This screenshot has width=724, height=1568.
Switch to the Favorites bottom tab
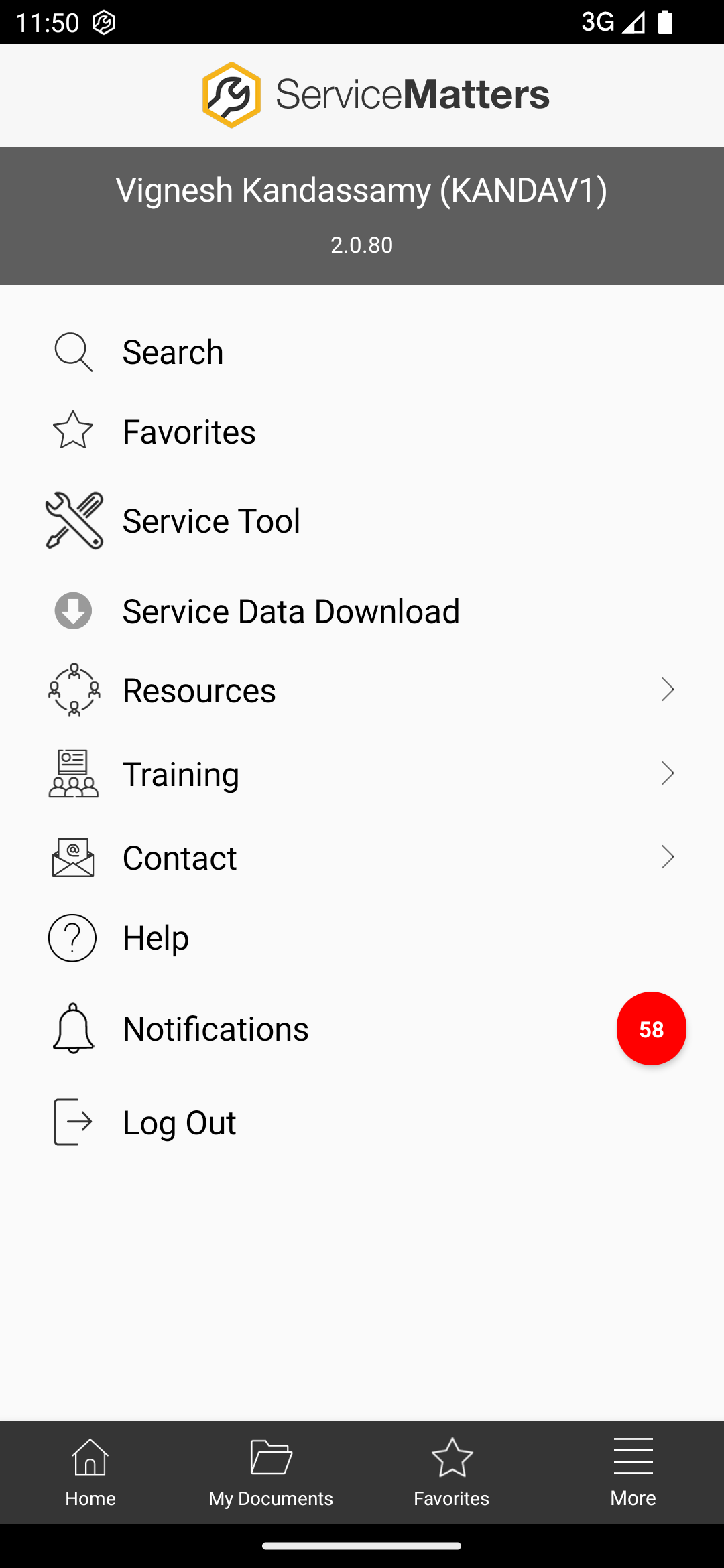pos(452,1472)
